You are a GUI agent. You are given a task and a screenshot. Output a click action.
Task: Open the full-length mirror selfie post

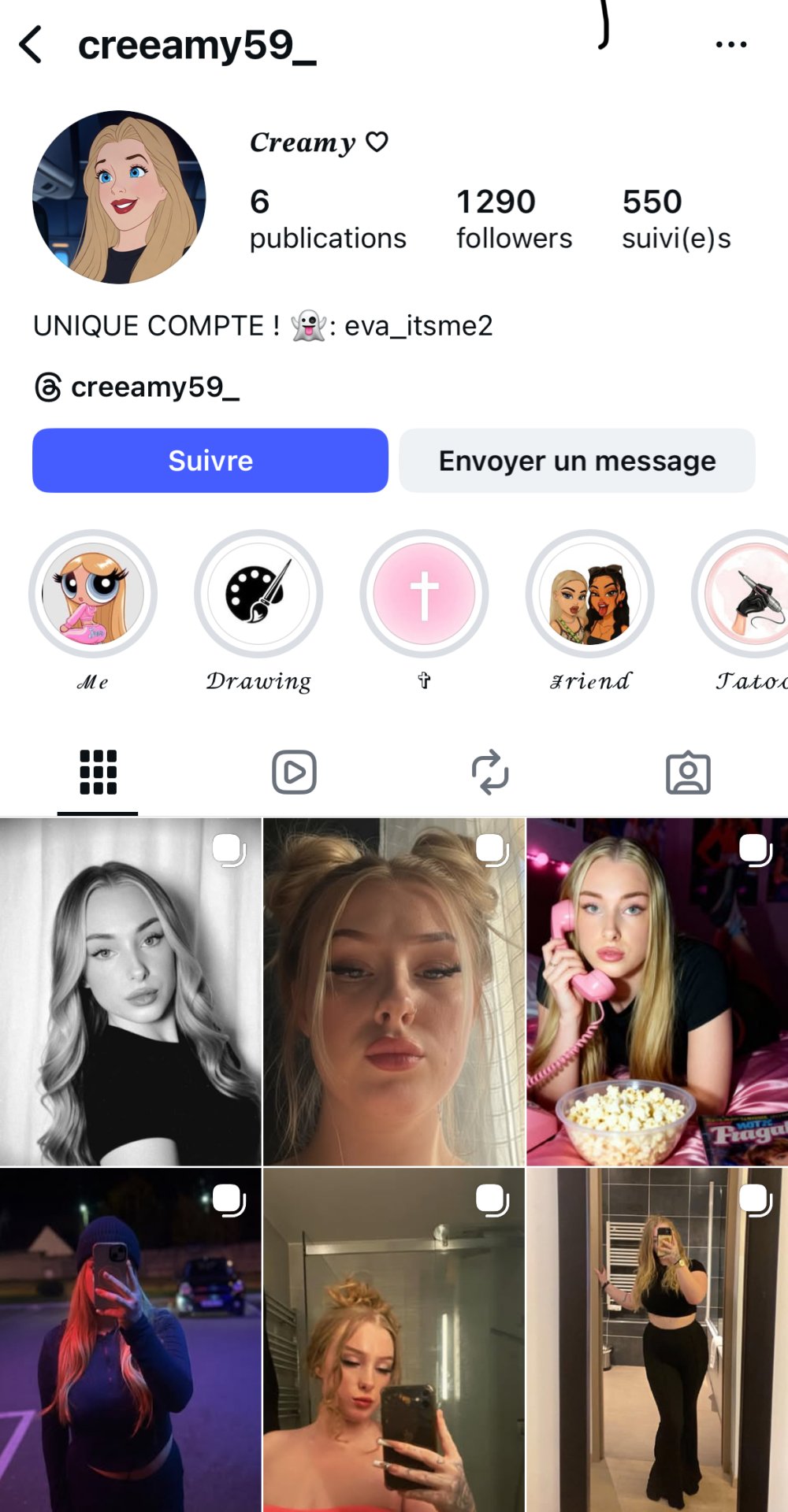click(x=657, y=1339)
